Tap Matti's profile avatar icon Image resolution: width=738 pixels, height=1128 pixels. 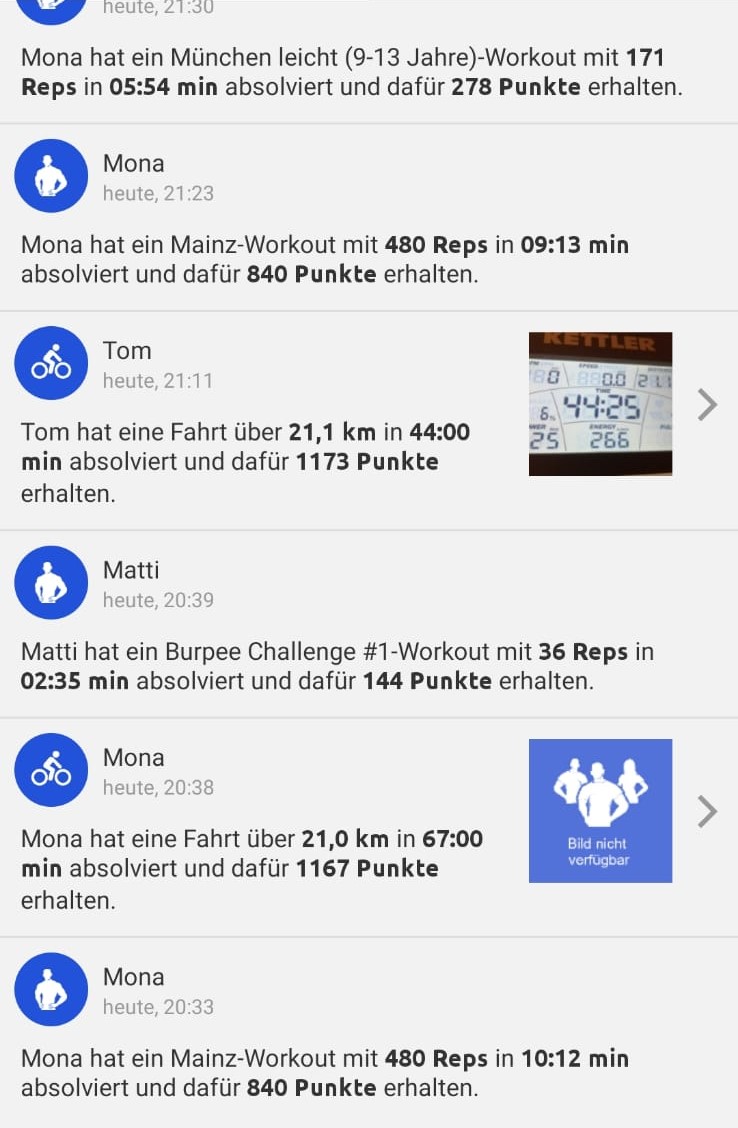click(x=51, y=583)
